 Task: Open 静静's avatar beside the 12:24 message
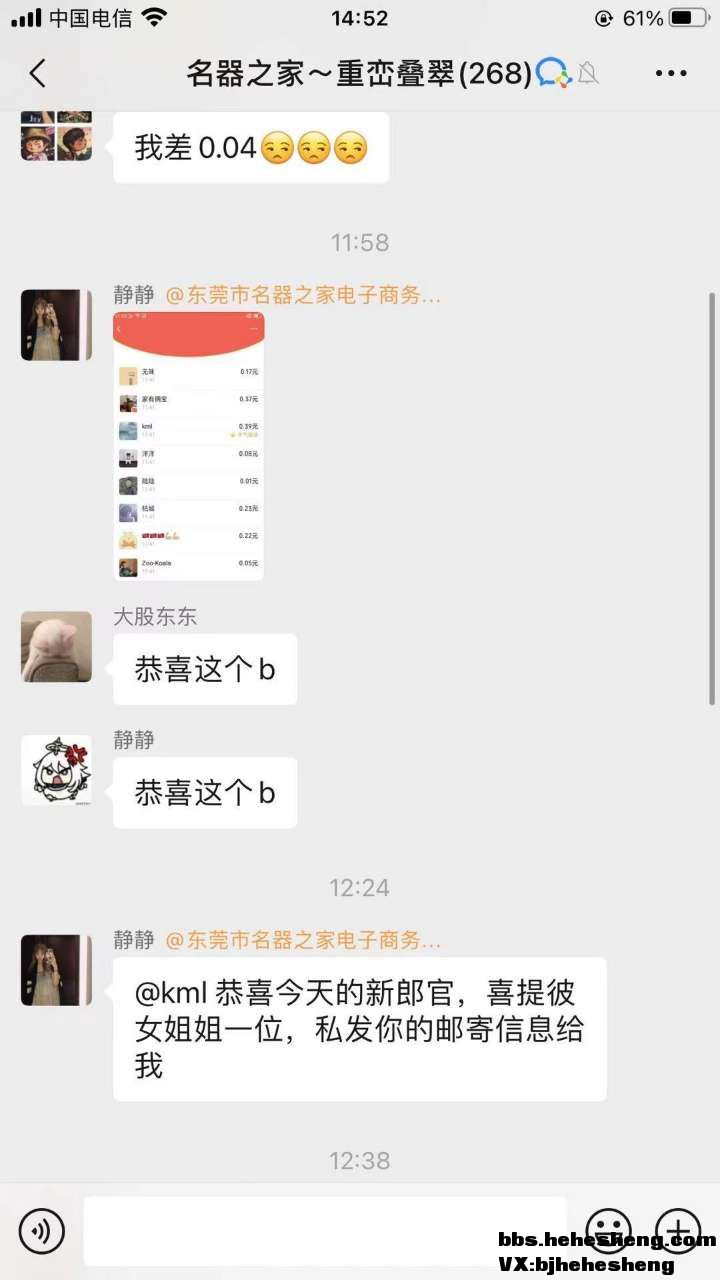tap(56, 970)
